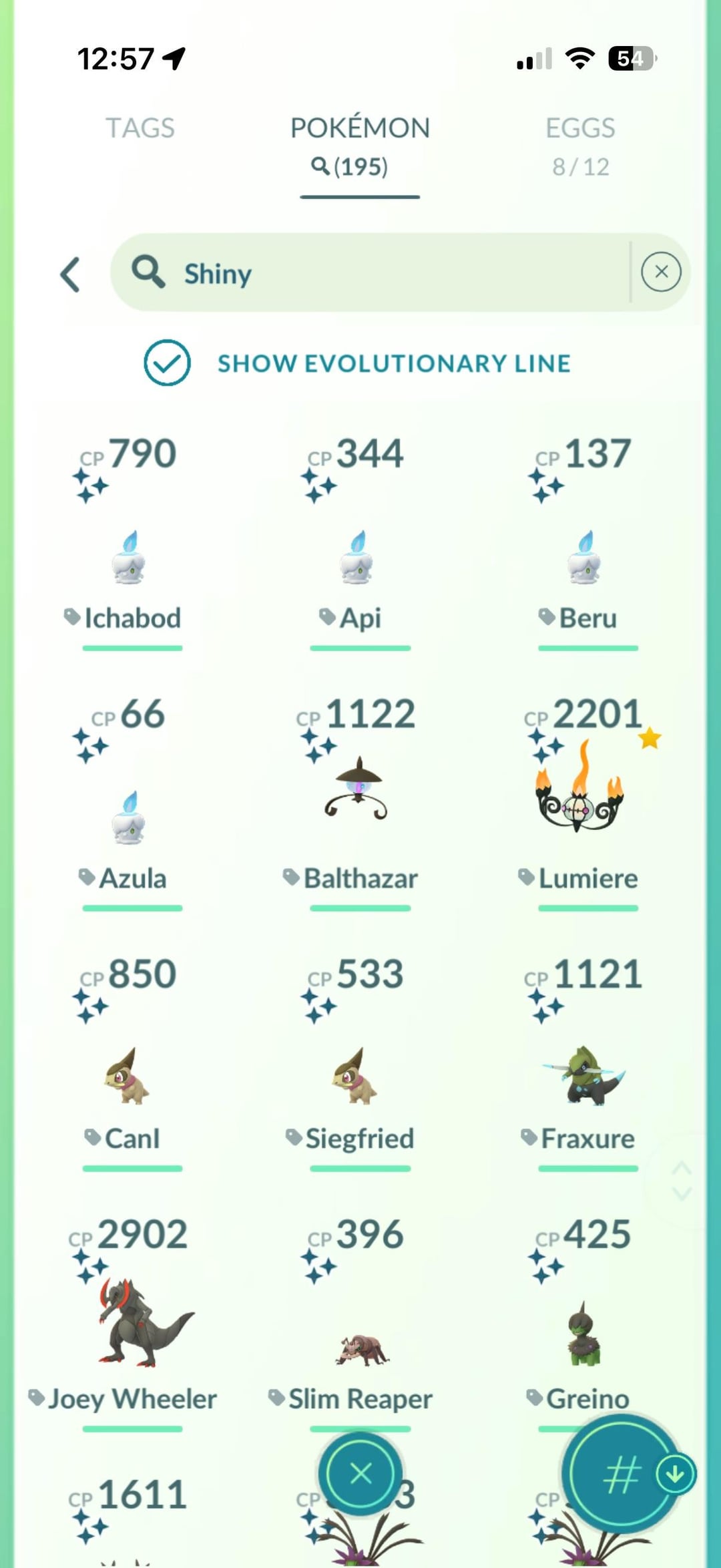Viewport: 721px width, 1568px height.
Task: Switch to the Eggs tab
Action: (580, 142)
